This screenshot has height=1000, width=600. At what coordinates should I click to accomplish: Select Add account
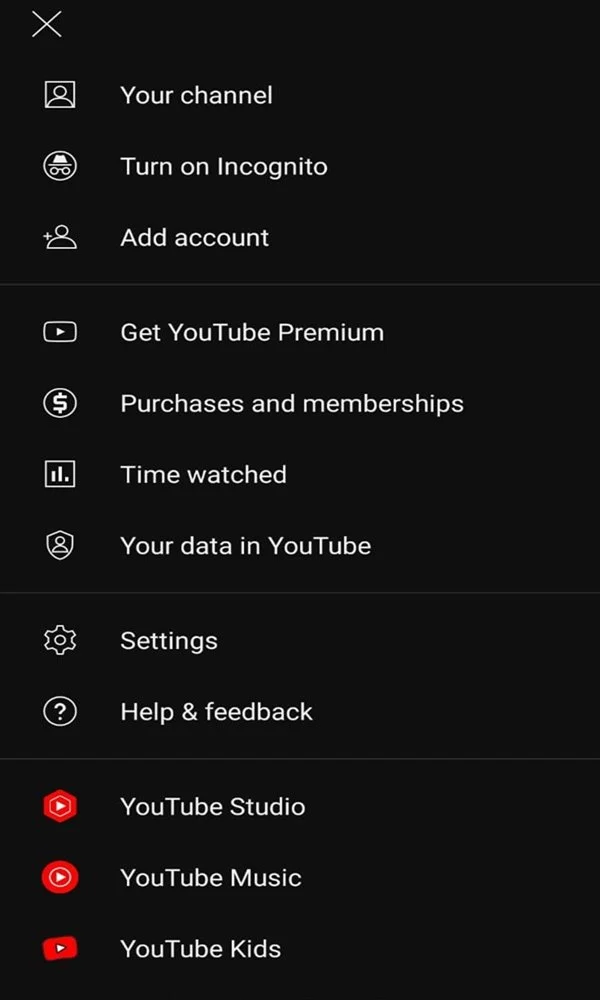(x=300, y=237)
